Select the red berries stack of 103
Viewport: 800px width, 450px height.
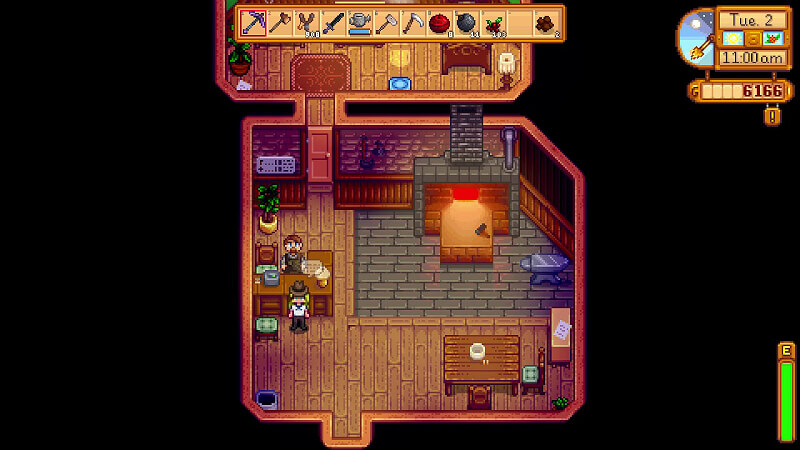coord(493,23)
